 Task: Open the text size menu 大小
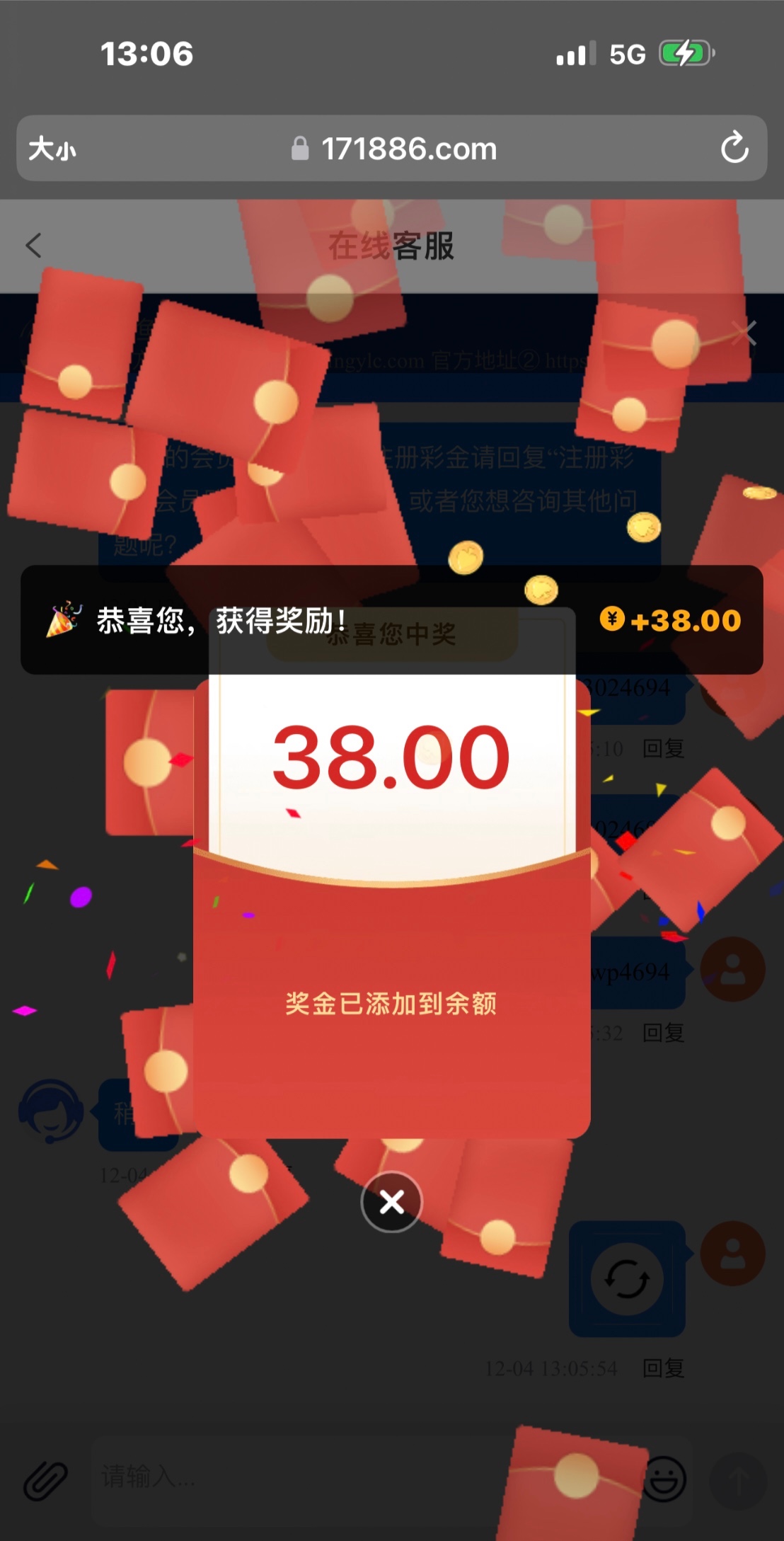point(52,149)
